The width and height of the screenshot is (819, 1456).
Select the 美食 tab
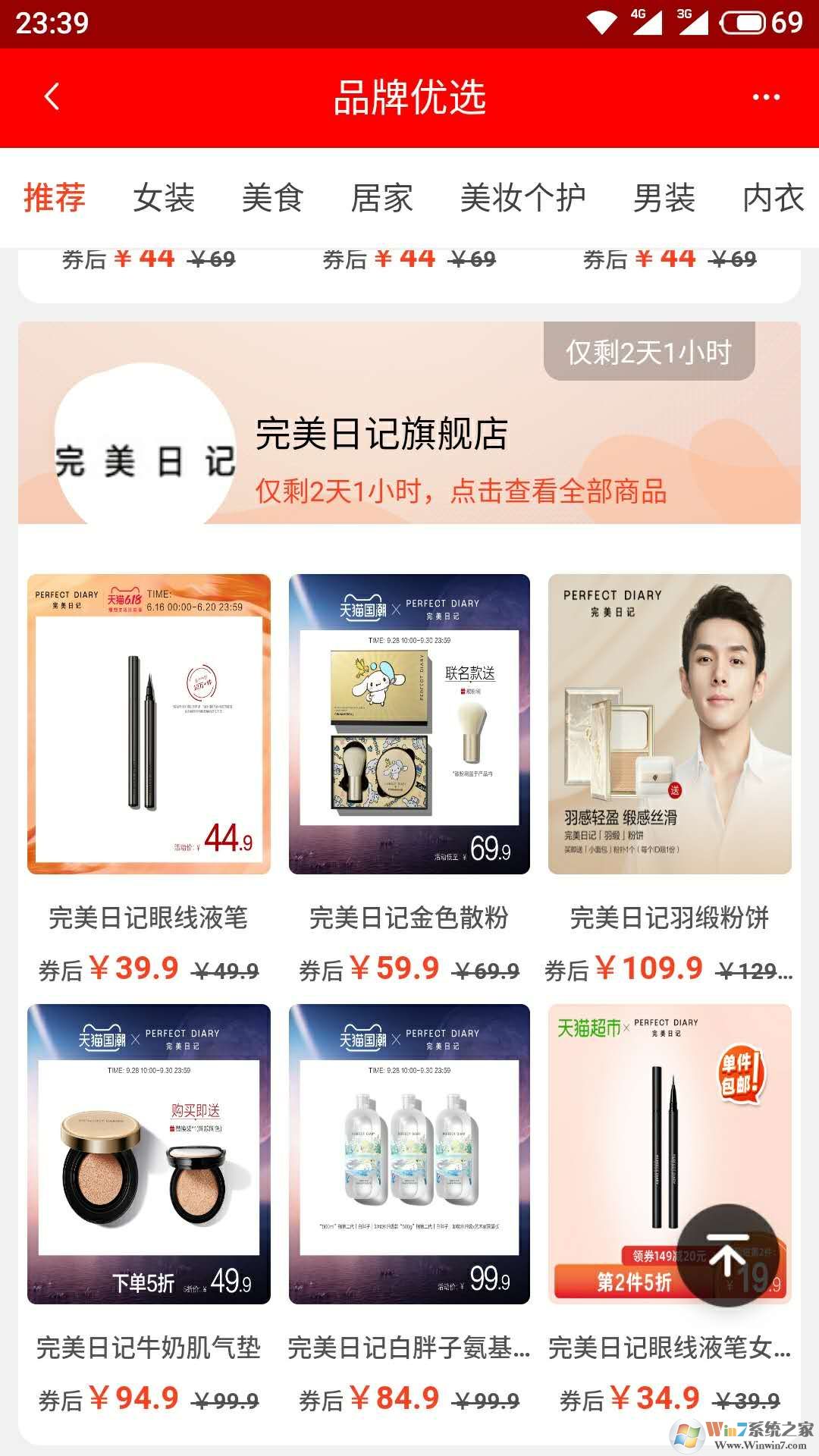272,198
